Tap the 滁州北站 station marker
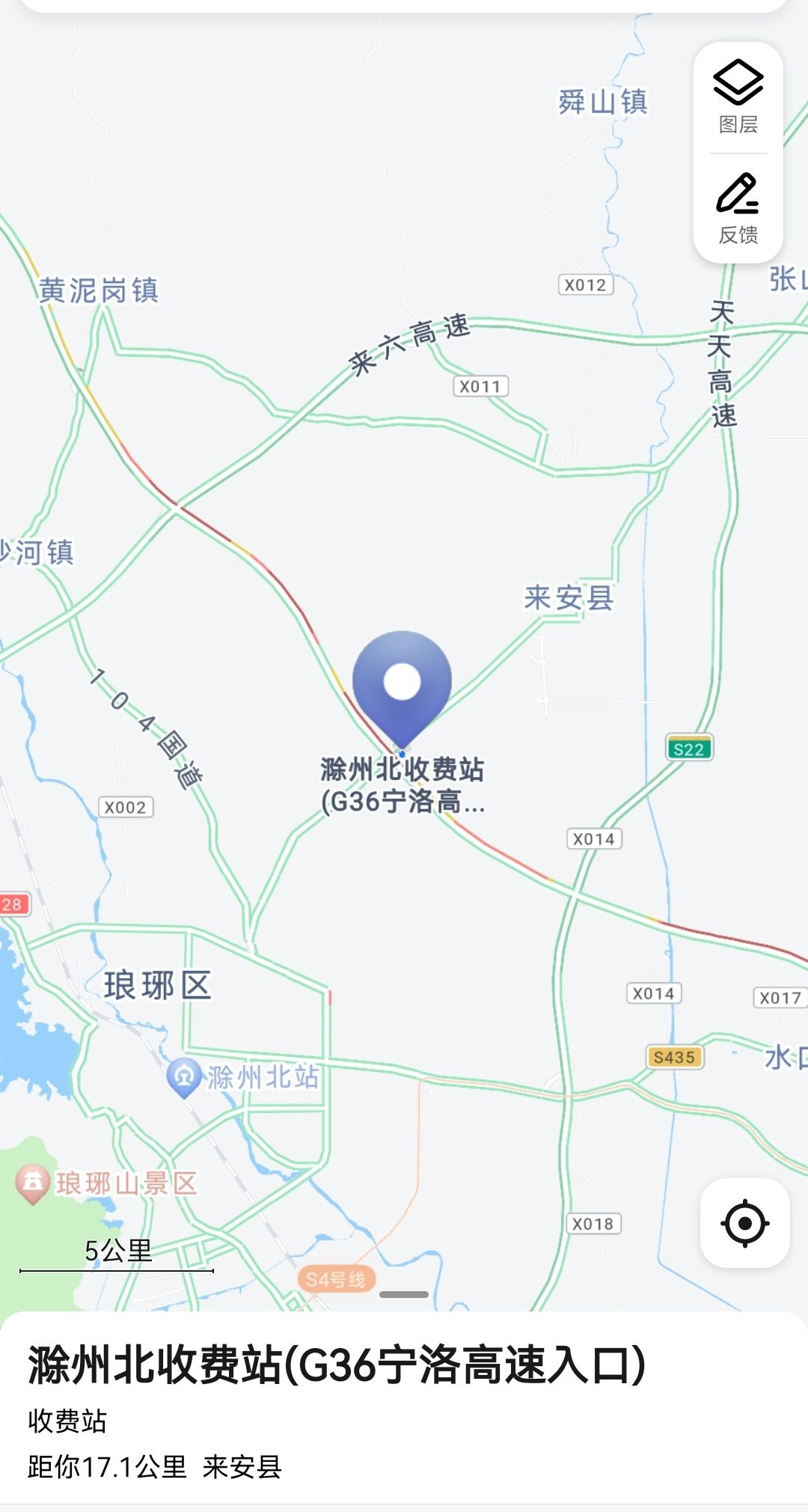Image resolution: width=808 pixels, height=1512 pixels. (184, 1076)
